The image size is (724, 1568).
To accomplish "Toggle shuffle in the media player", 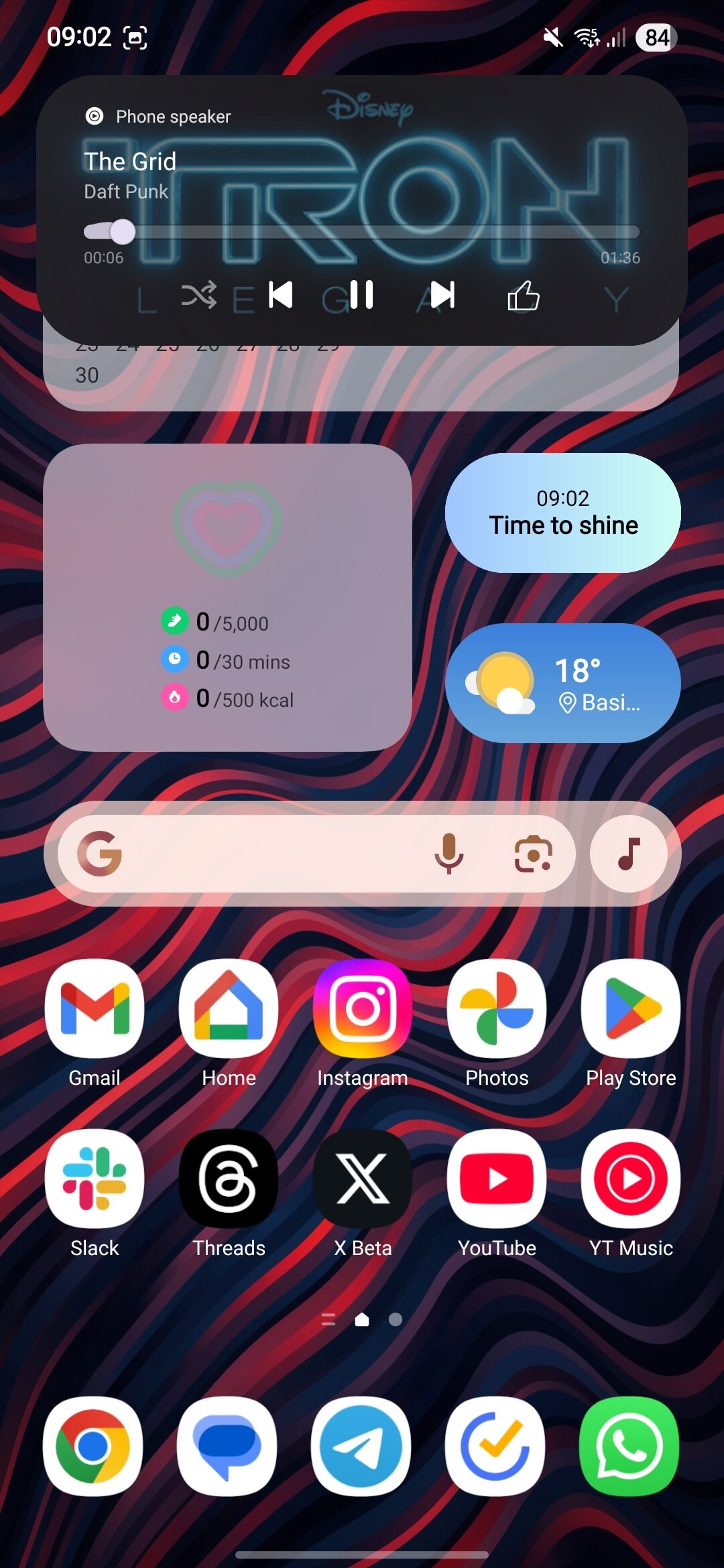I will coord(199,295).
